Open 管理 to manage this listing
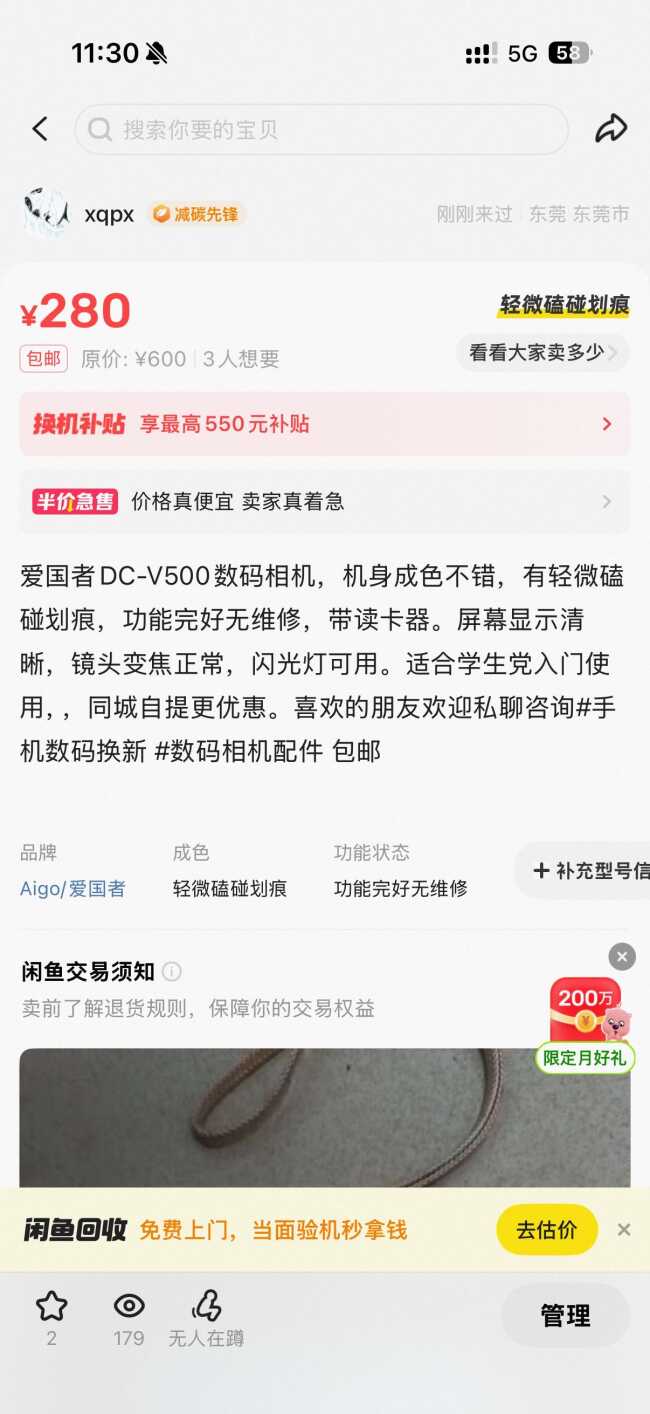This screenshot has height=1414, width=650. [565, 1316]
